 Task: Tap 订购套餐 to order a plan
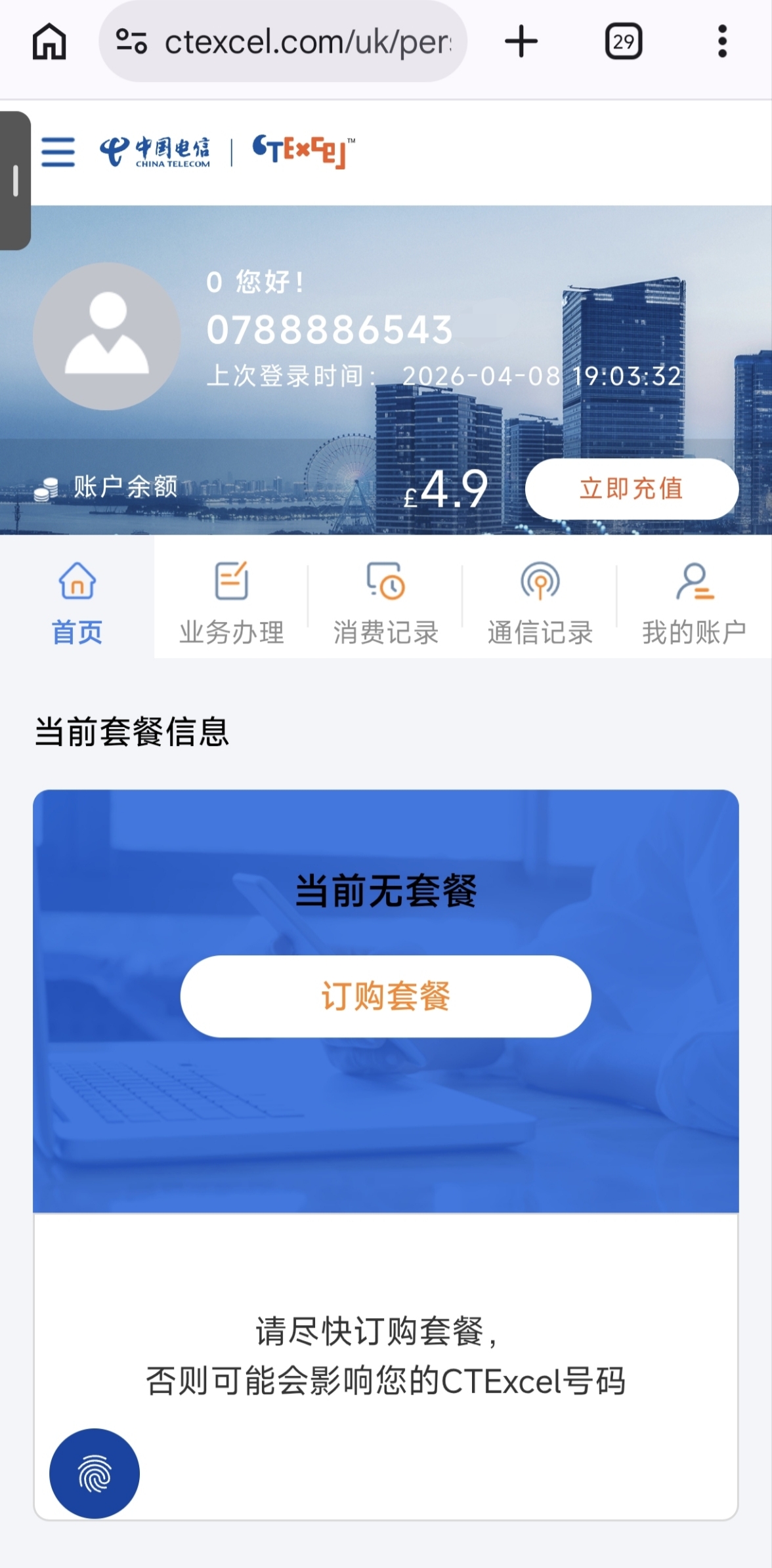pyautogui.click(x=385, y=996)
